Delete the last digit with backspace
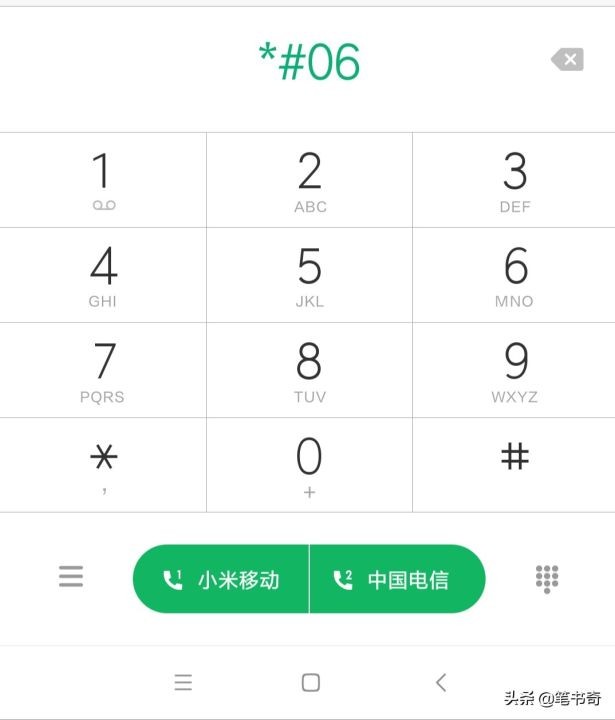 [567, 61]
